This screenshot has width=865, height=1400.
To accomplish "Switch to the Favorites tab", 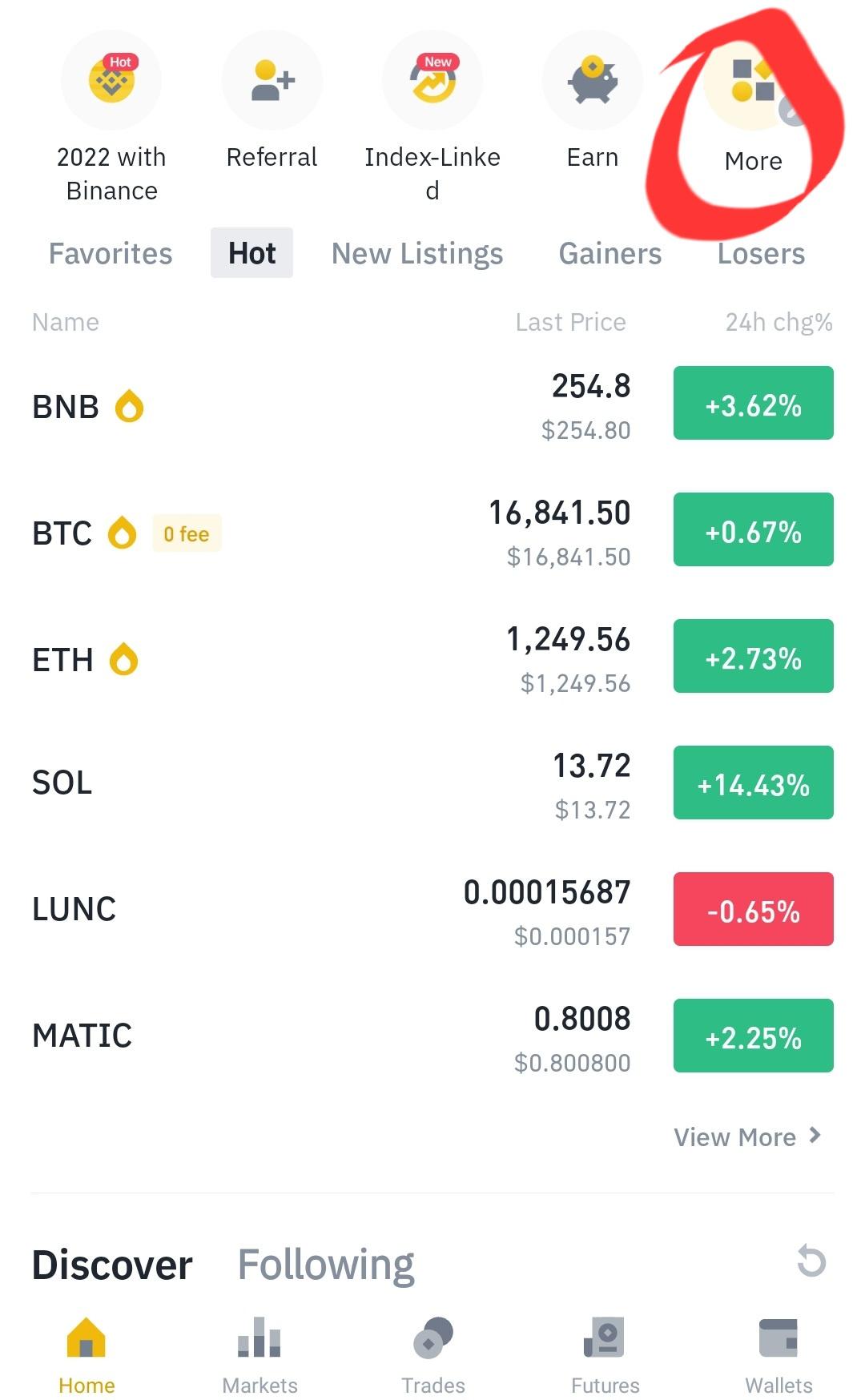I will pos(111,253).
